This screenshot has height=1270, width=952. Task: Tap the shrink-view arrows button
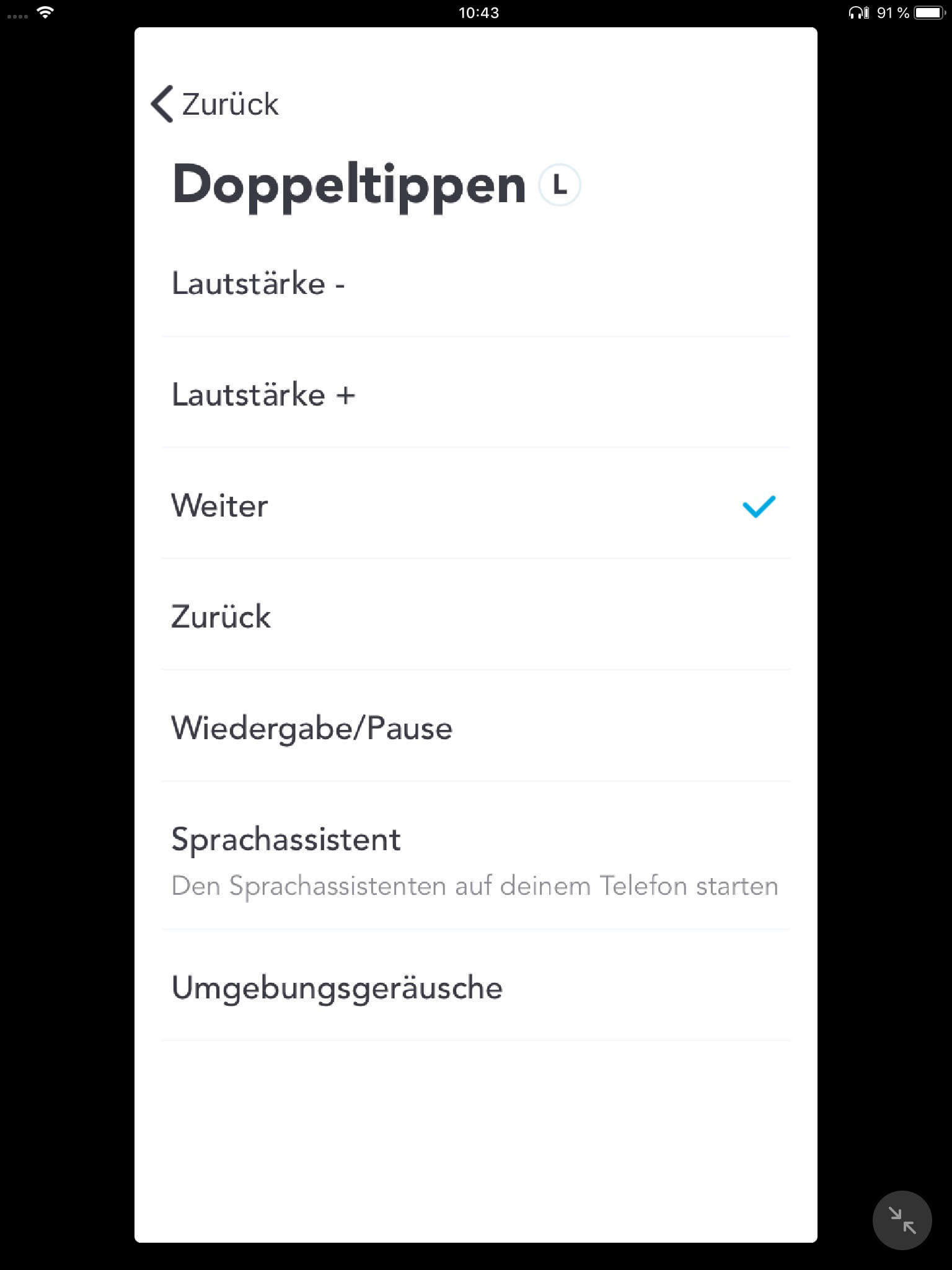tap(902, 1220)
